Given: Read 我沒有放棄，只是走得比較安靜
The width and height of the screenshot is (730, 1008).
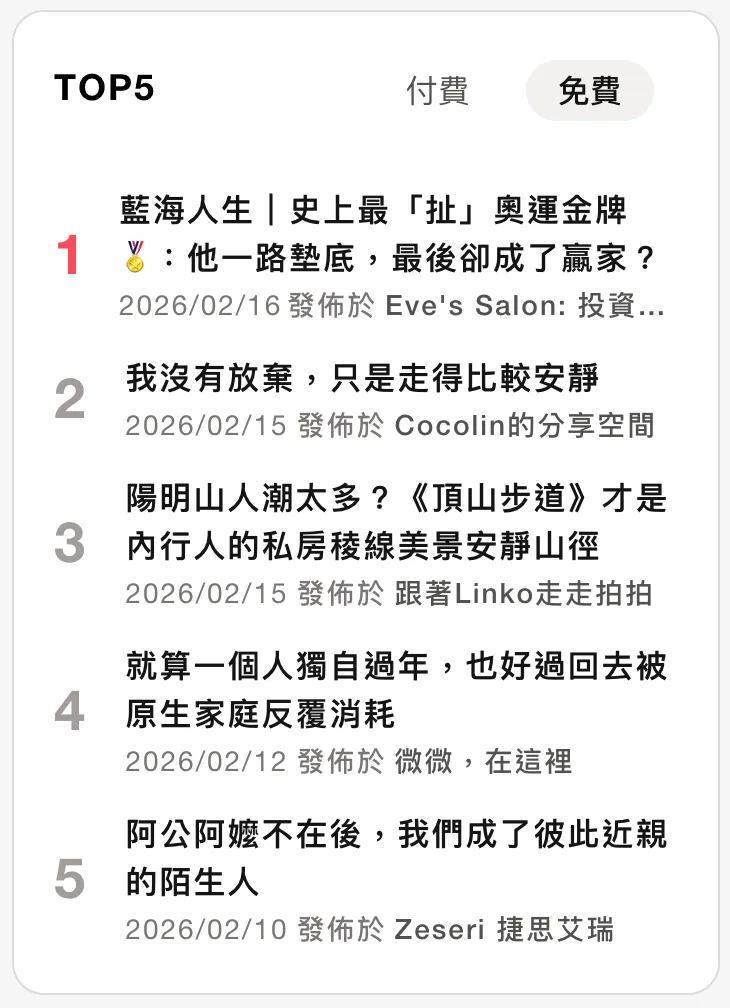Looking at the screenshot, I should coord(362,379).
